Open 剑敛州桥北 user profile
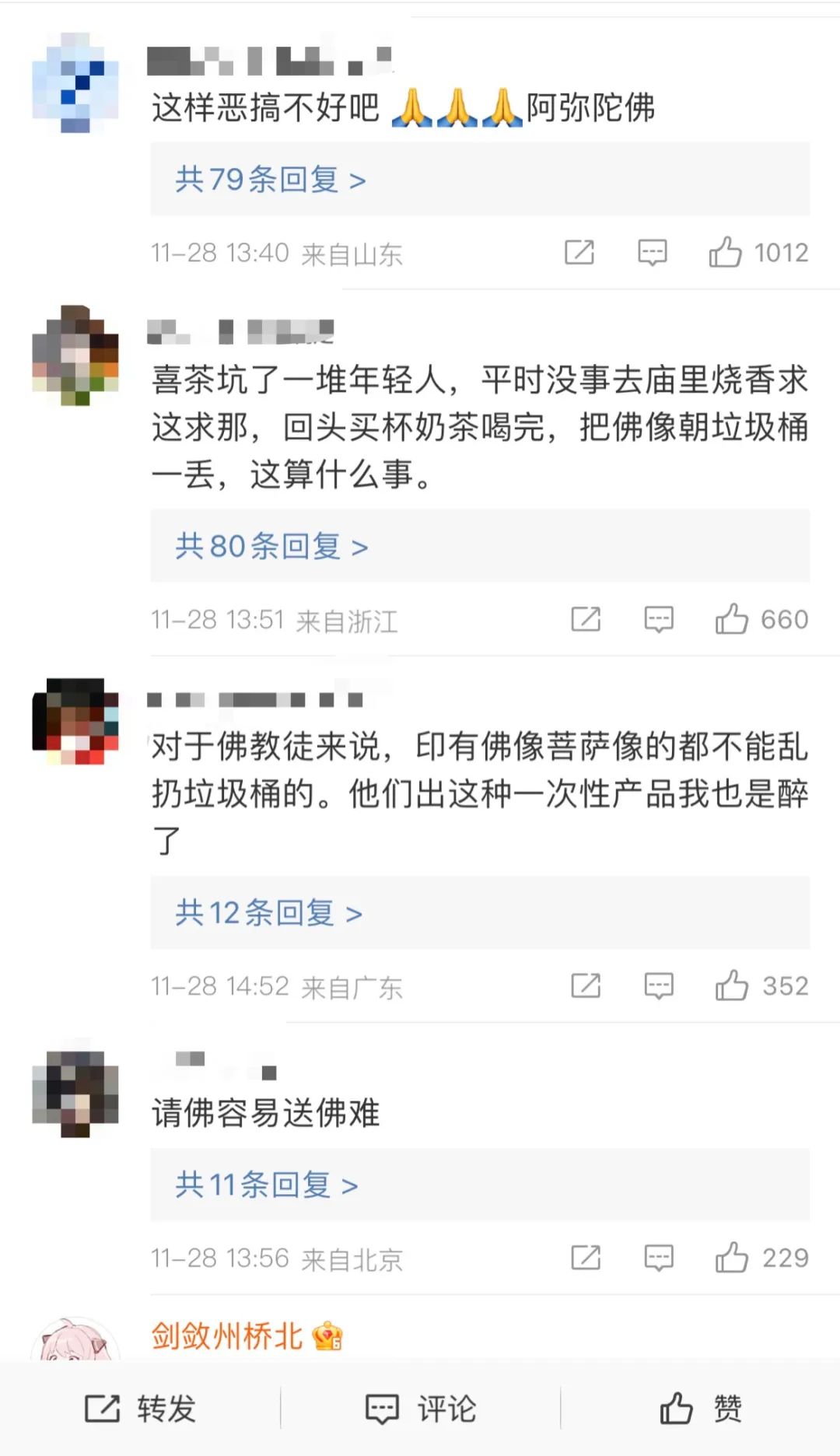This screenshot has width=840, height=1456. [227, 1336]
